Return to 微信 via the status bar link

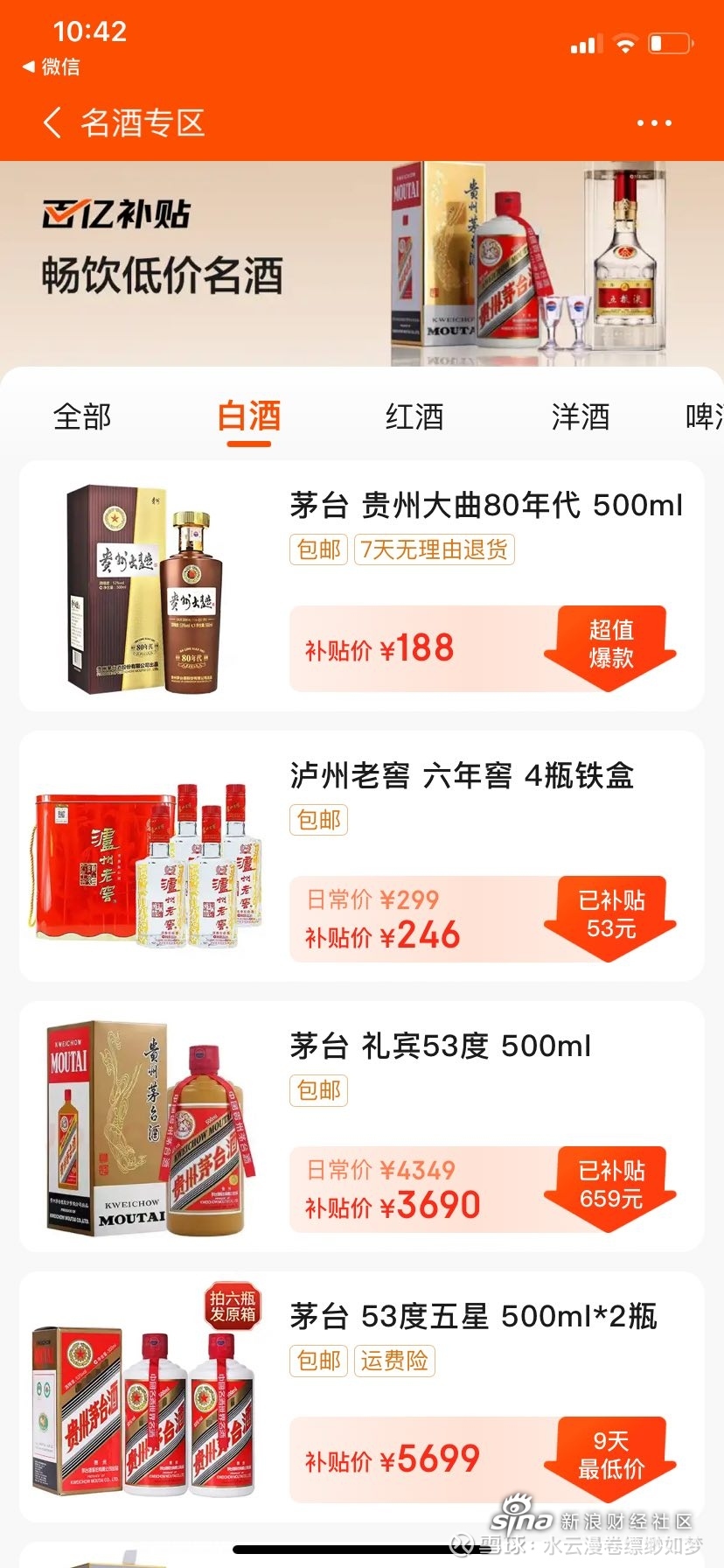52,66
